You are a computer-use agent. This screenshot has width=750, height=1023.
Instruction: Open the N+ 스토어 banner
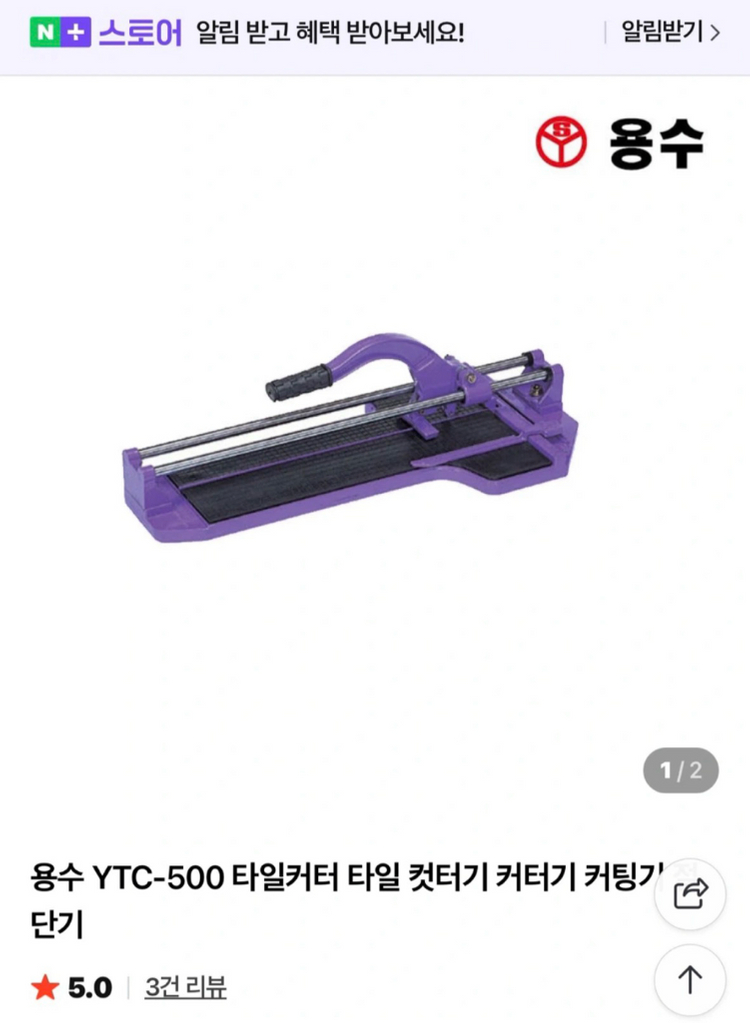pos(105,33)
